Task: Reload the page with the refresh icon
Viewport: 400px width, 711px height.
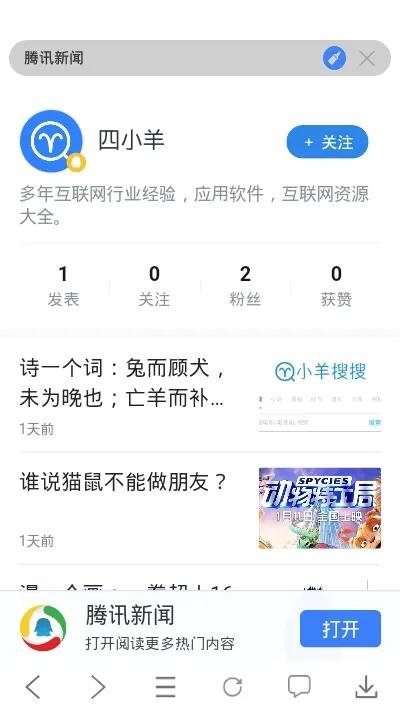Action: pyautogui.click(x=232, y=687)
